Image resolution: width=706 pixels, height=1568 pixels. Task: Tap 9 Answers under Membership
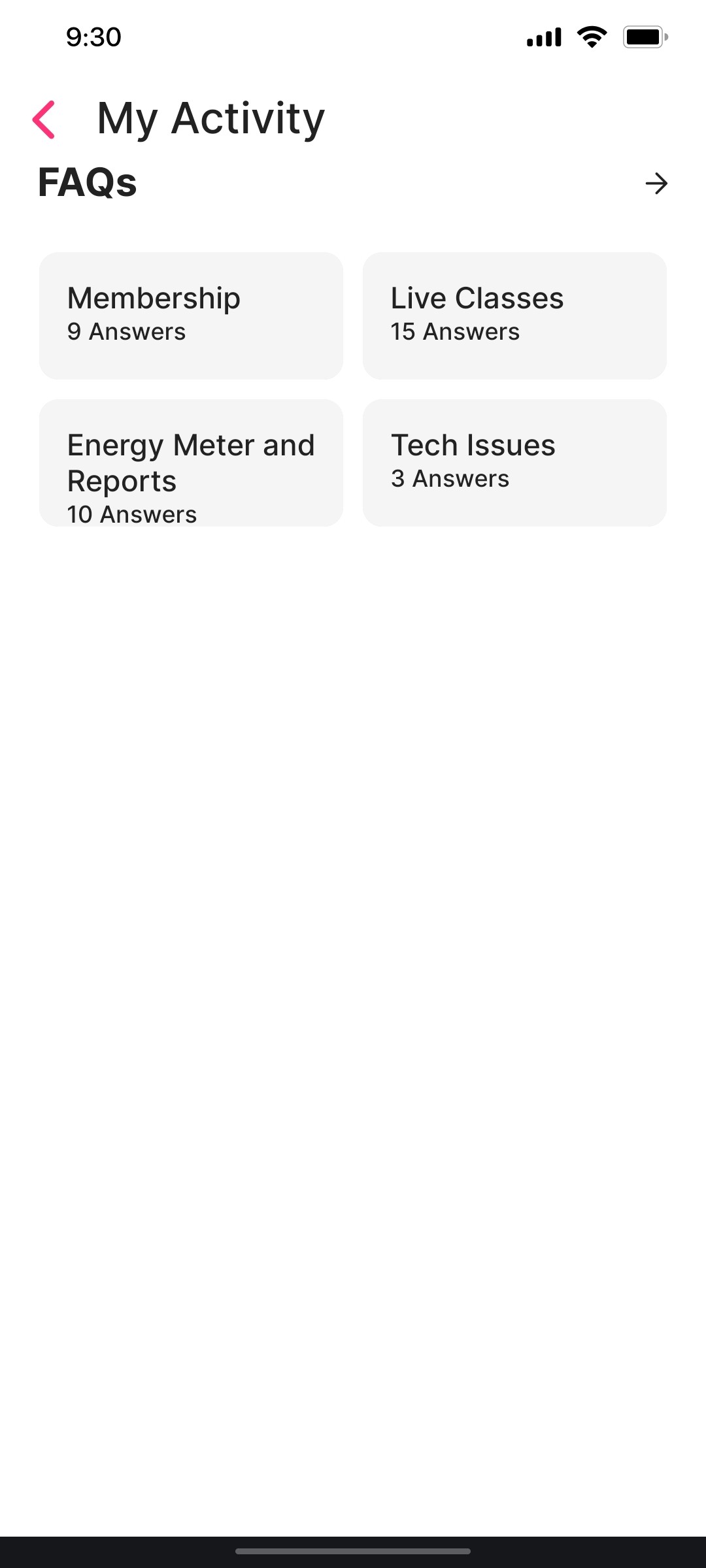(126, 332)
